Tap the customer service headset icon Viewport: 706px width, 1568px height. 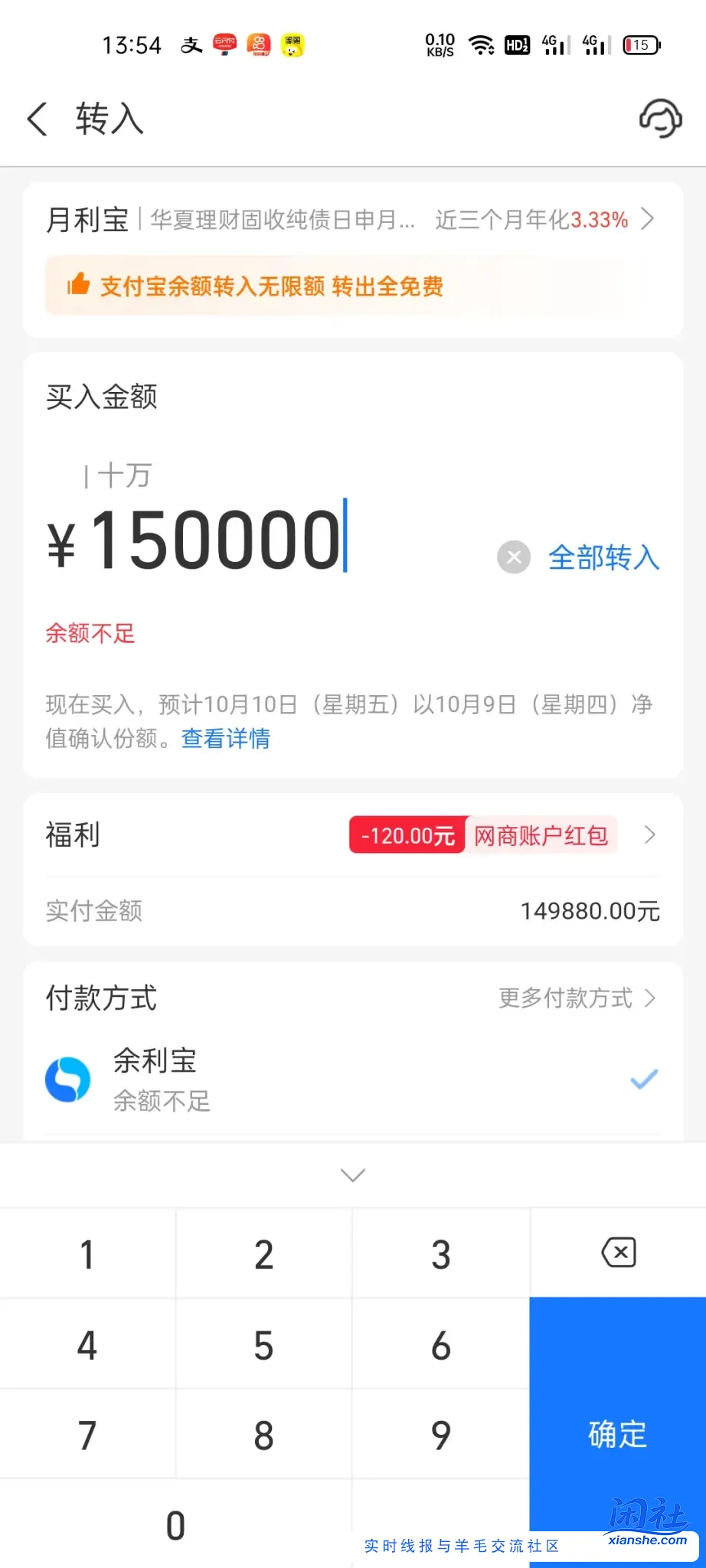tap(662, 119)
